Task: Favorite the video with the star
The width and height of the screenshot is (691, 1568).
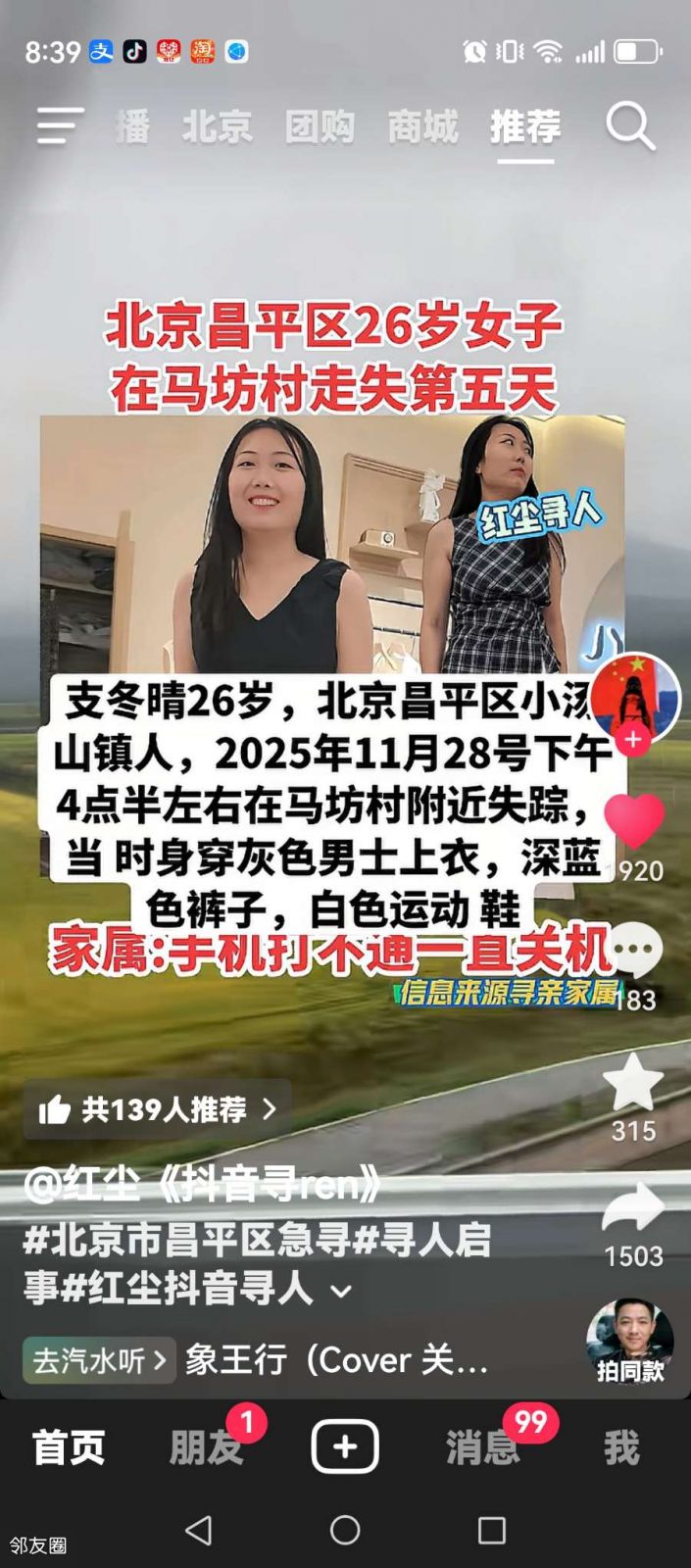Action: point(633,1084)
